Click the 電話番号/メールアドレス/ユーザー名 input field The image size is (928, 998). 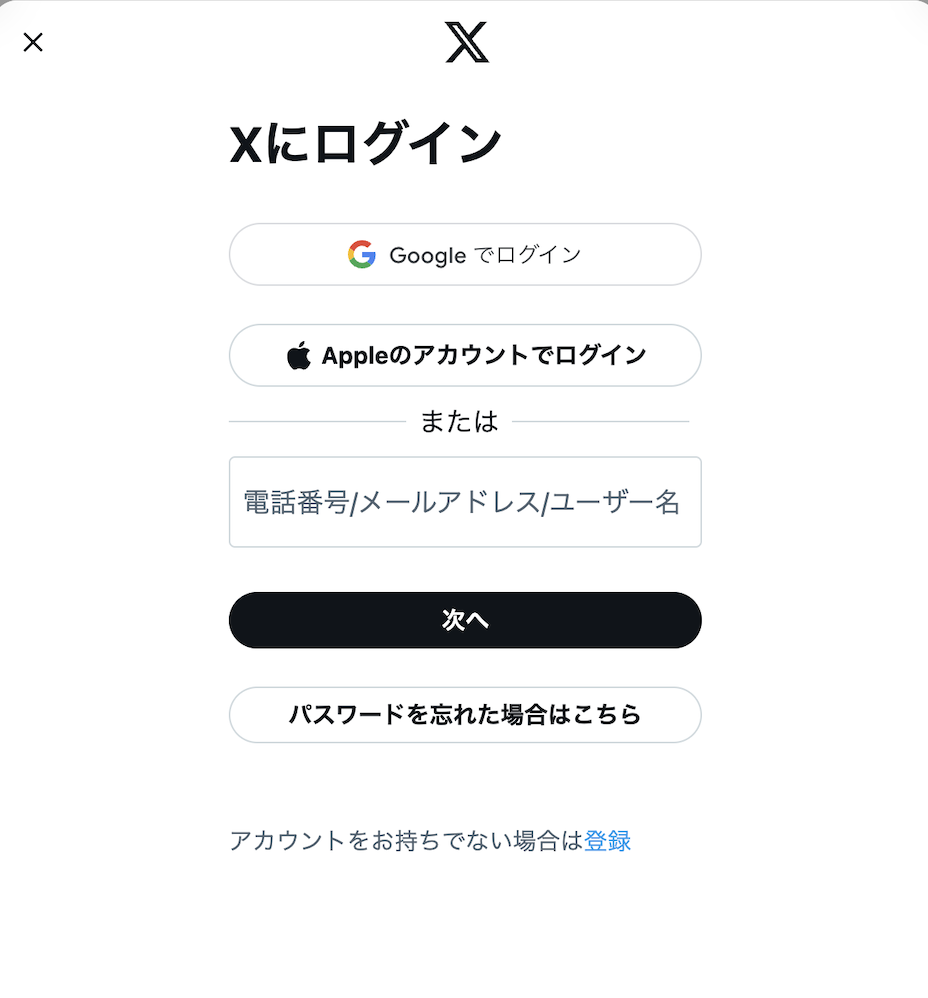[x=465, y=502]
